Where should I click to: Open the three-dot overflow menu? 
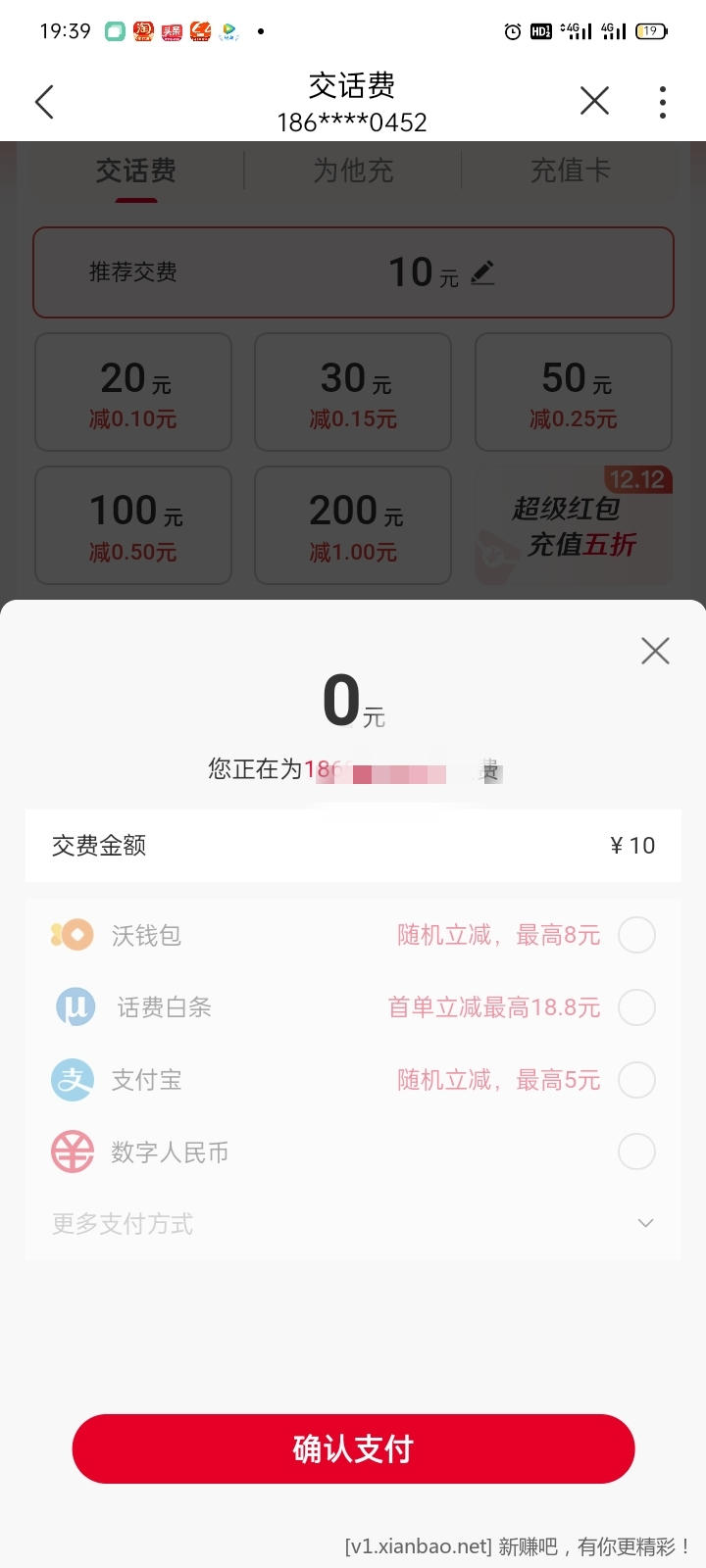pyautogui.click(x=663, y=102)
